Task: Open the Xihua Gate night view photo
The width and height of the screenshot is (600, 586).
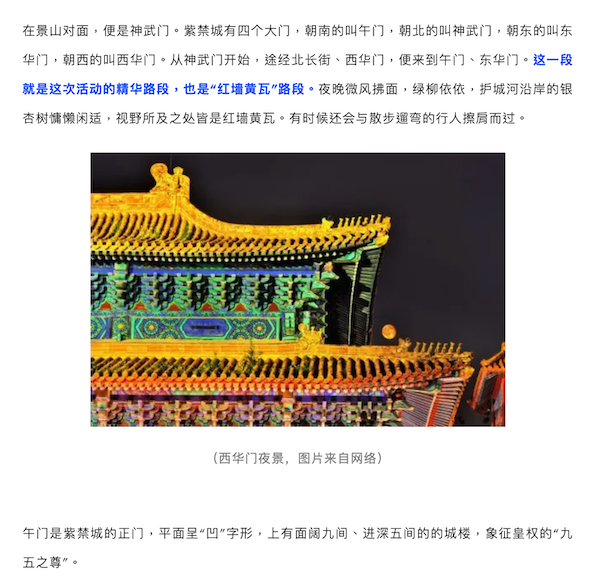Action: coord(298,290)
